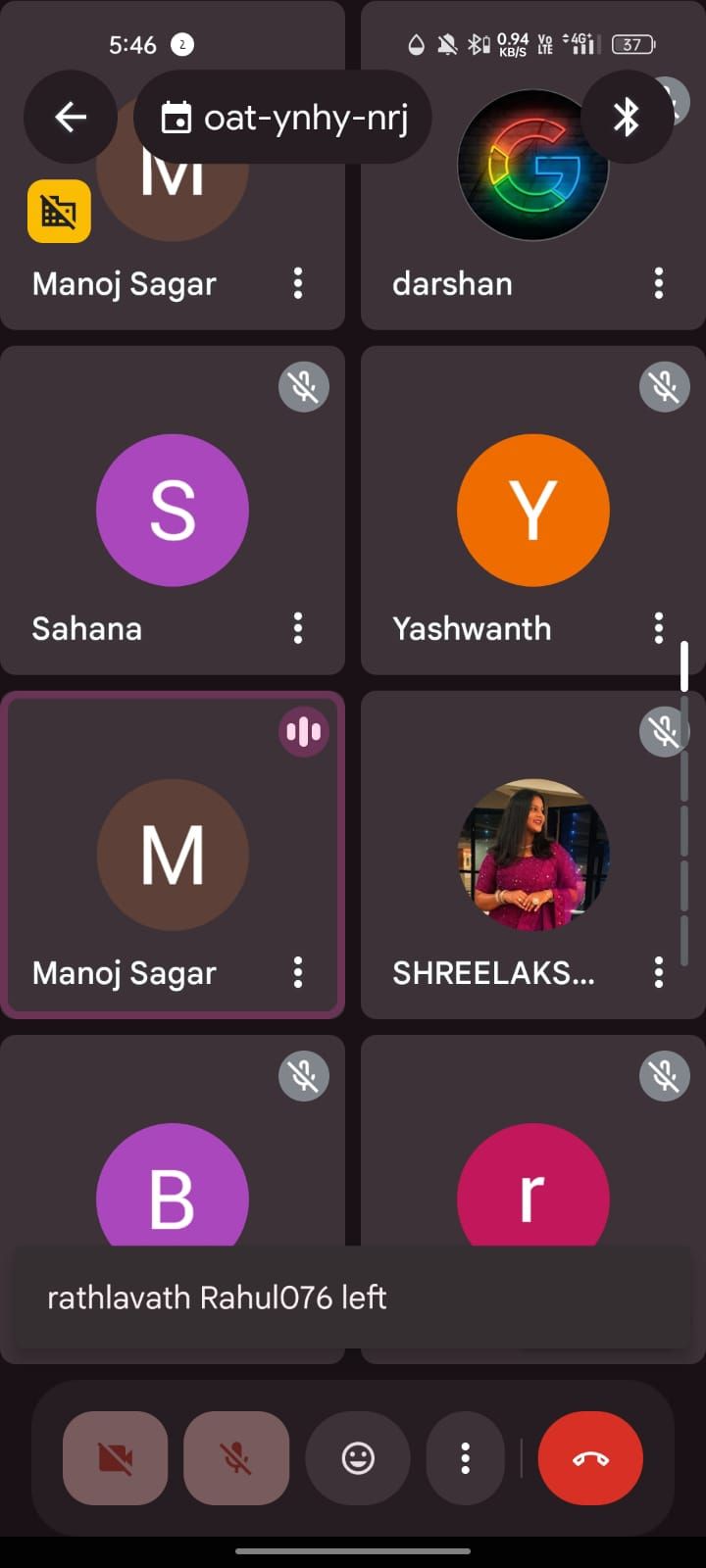Unmute the microphone
The image size is (706, 1568).
tap(236, 1458)
